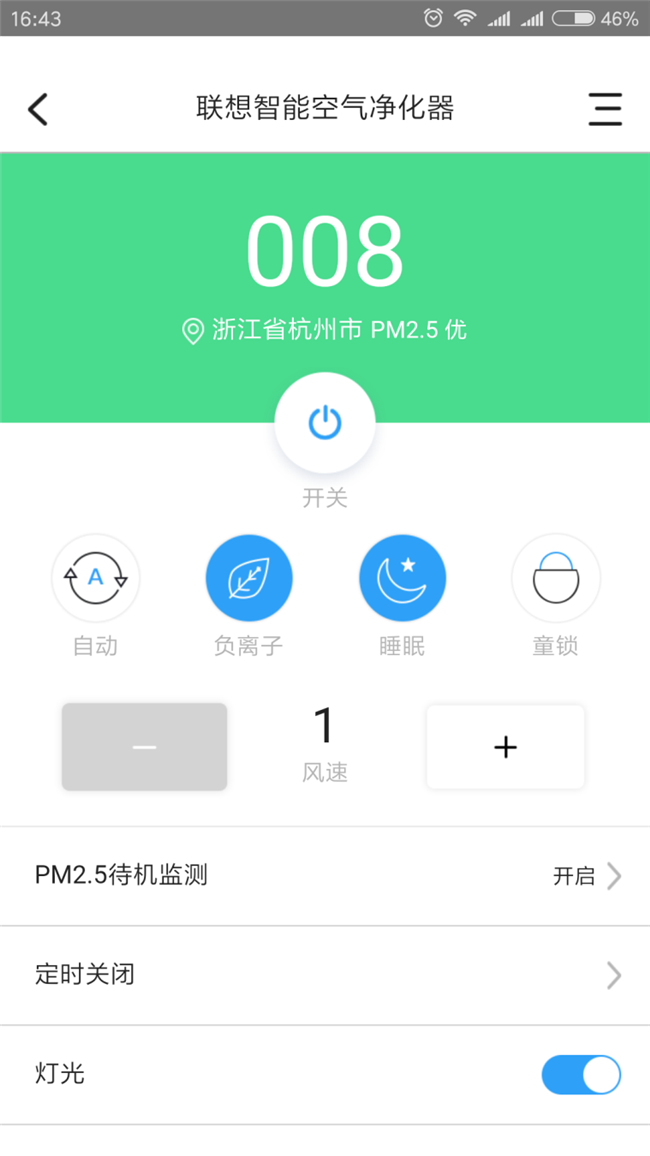Activate the child lock (童锁)

point(555,577)
